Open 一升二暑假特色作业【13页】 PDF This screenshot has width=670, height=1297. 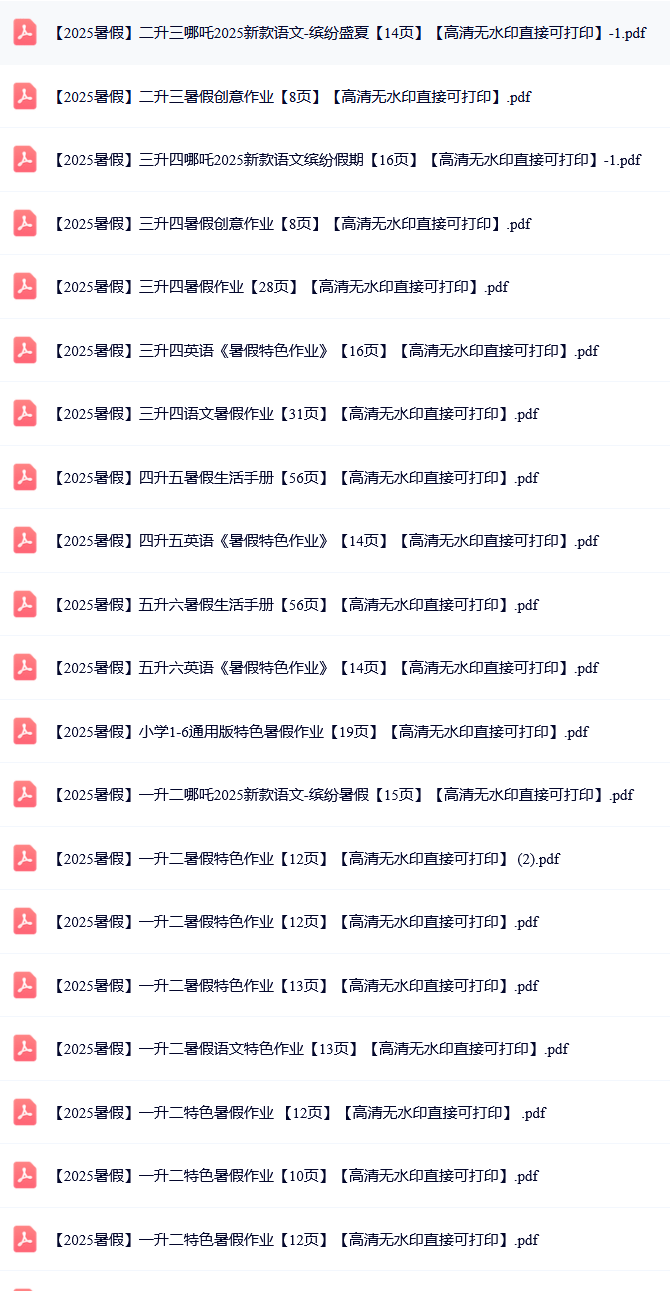pyautogui.click(x=295, y=986)
